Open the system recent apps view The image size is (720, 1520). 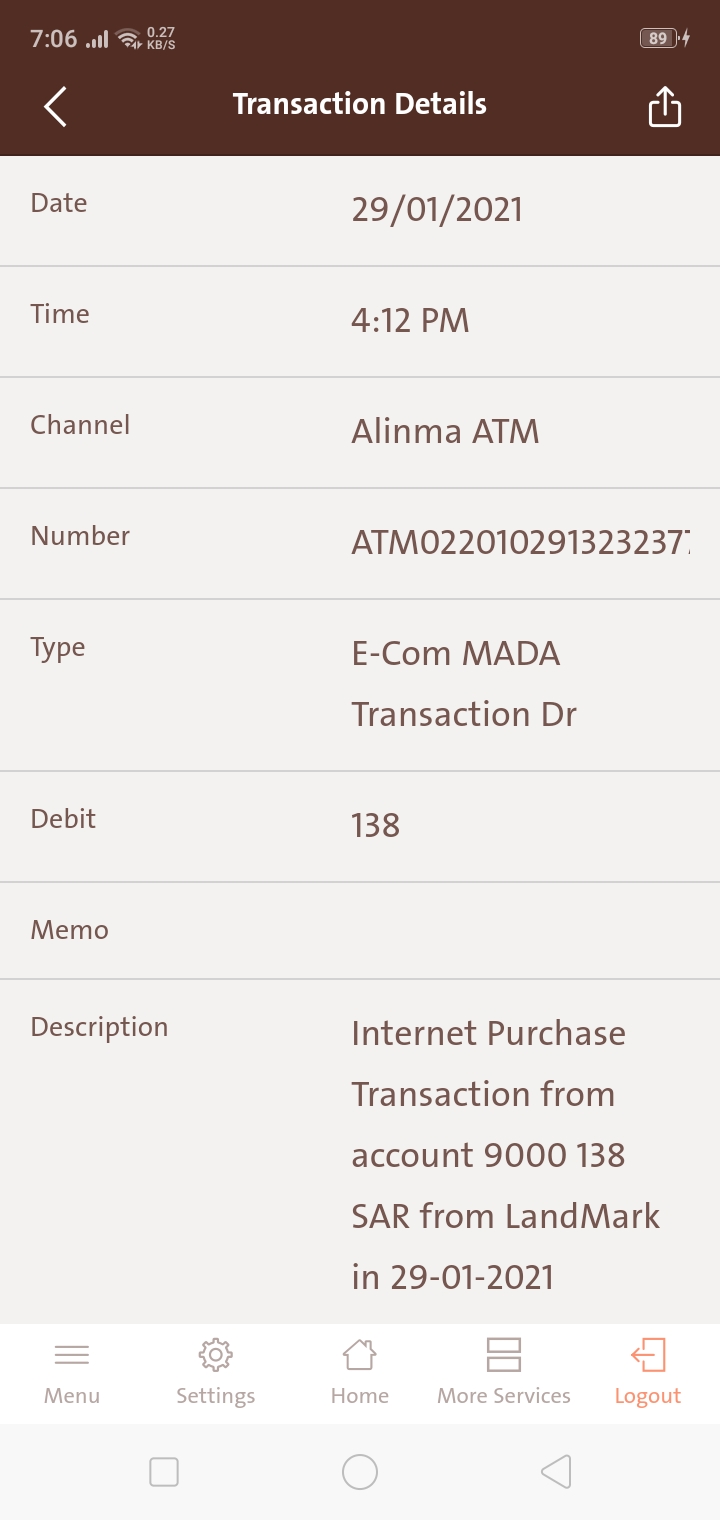coord(164,1472)
